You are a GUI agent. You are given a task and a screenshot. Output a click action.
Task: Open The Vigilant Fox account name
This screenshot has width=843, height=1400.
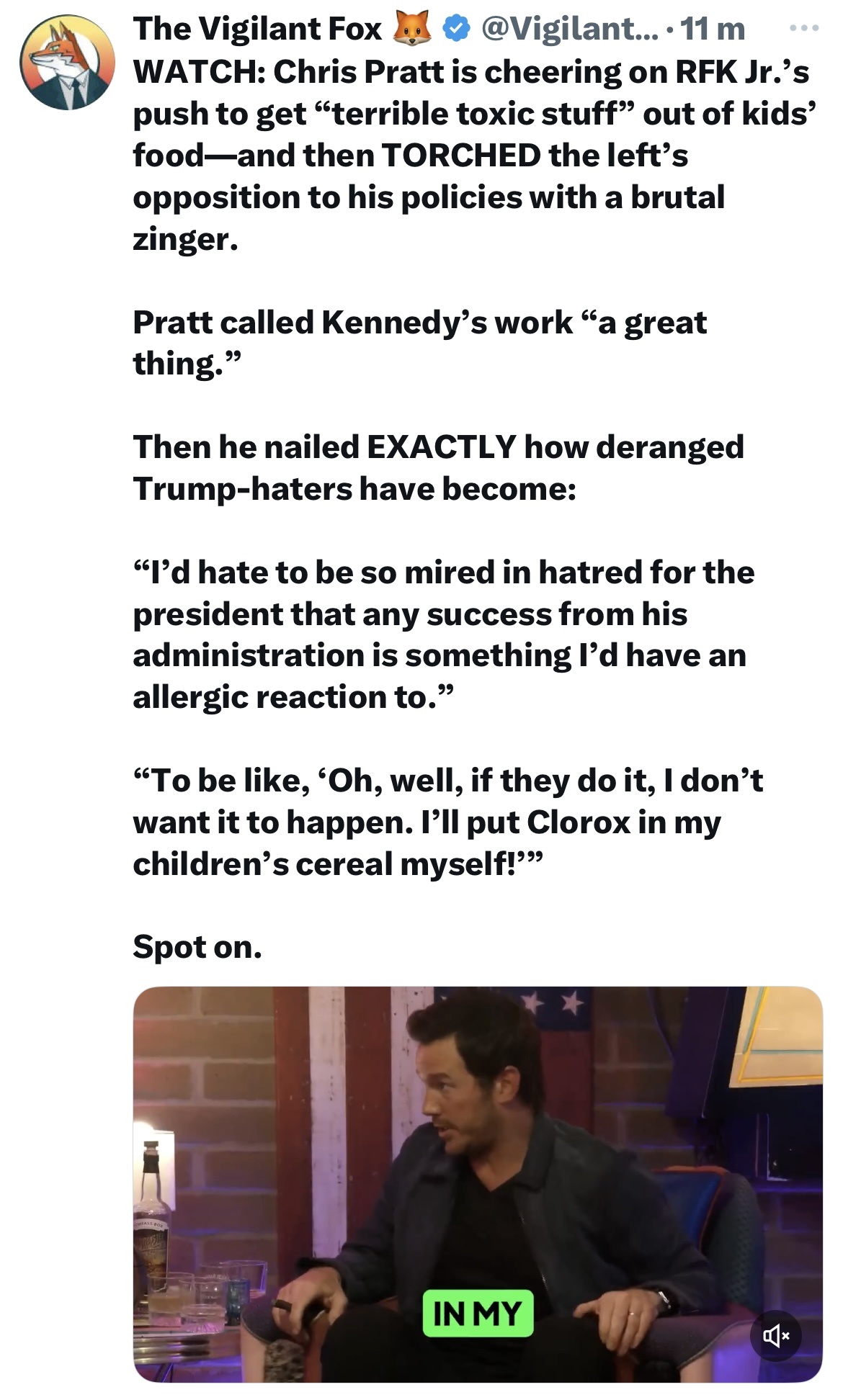tap(257, 29)
